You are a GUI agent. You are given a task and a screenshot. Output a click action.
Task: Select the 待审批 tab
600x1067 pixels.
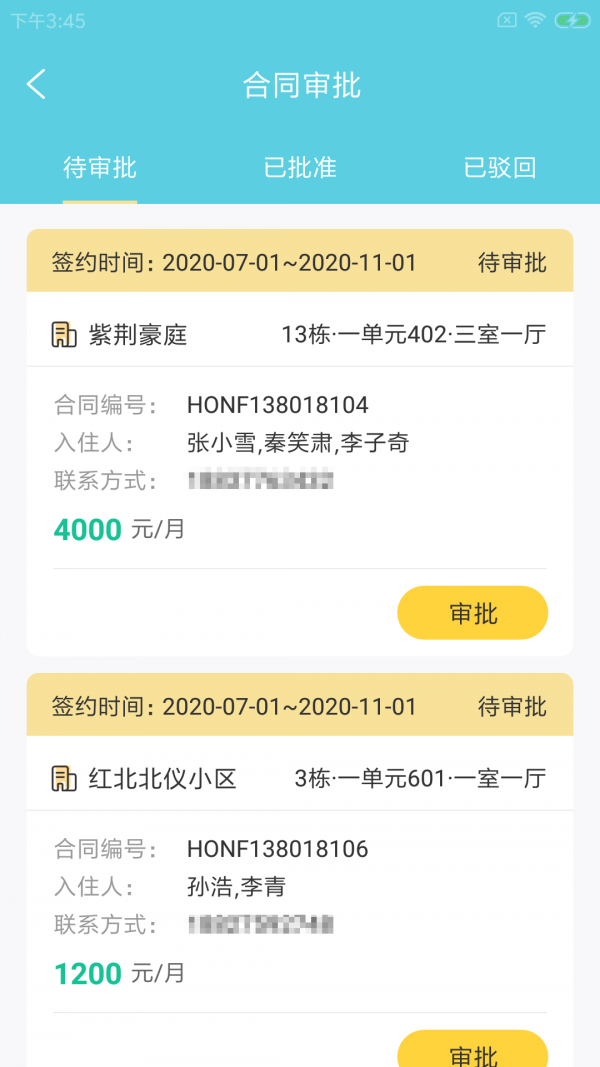(100, 168)
